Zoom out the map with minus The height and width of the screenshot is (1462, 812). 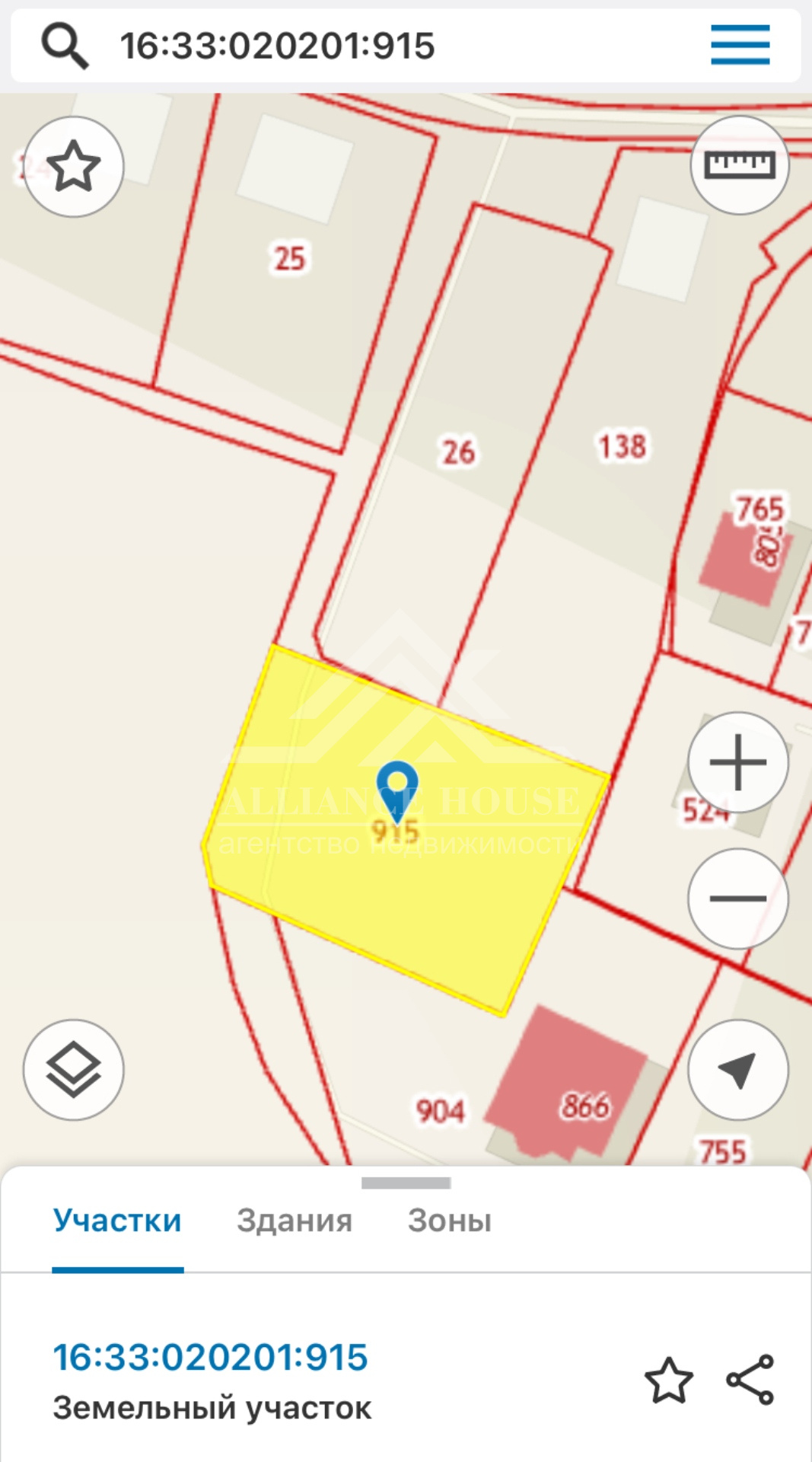pyautogui.click(x=738, y=899)
